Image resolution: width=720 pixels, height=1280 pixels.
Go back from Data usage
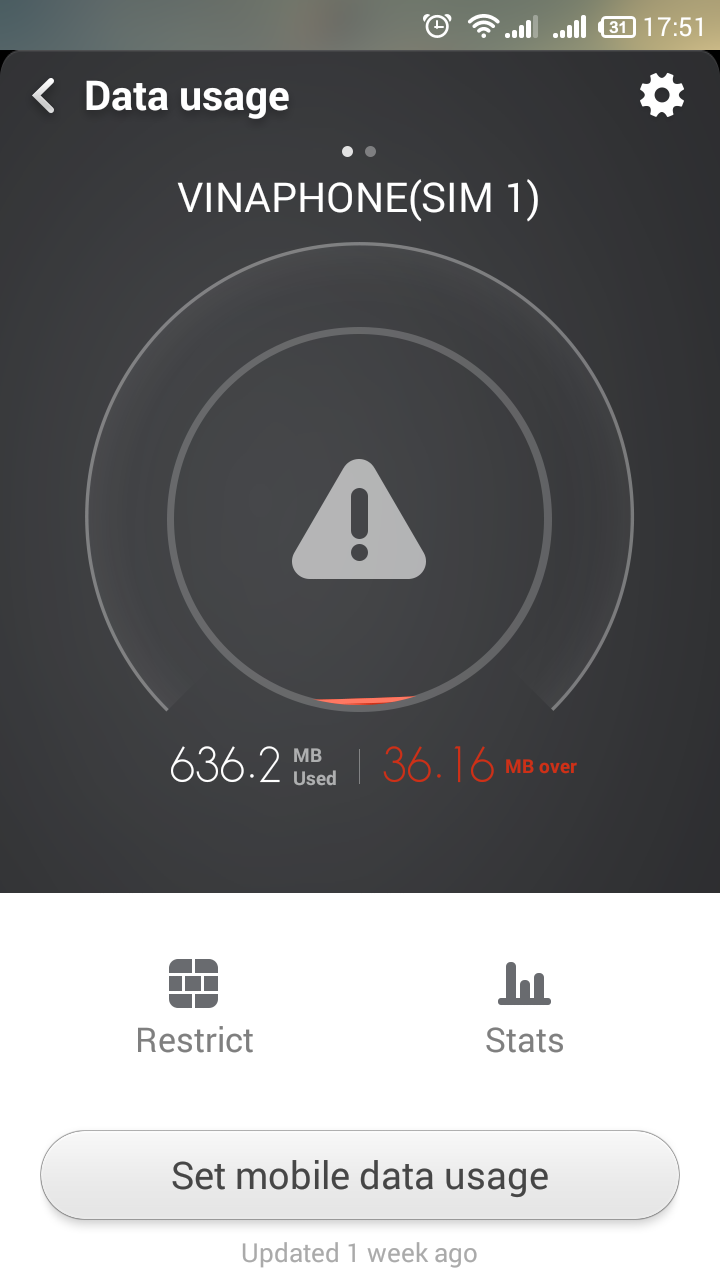coord(44,97)
